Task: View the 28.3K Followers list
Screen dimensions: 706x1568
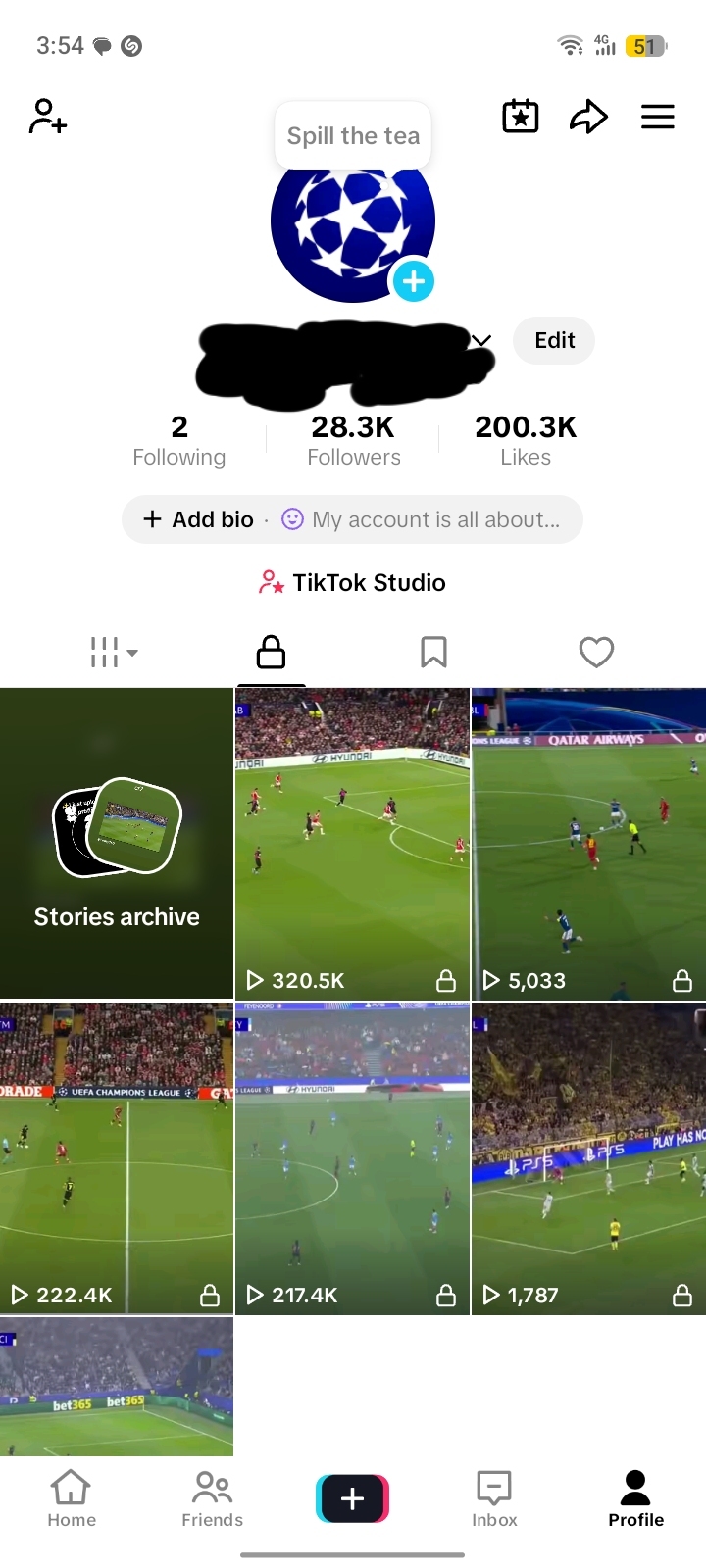Action: [353, 441]
